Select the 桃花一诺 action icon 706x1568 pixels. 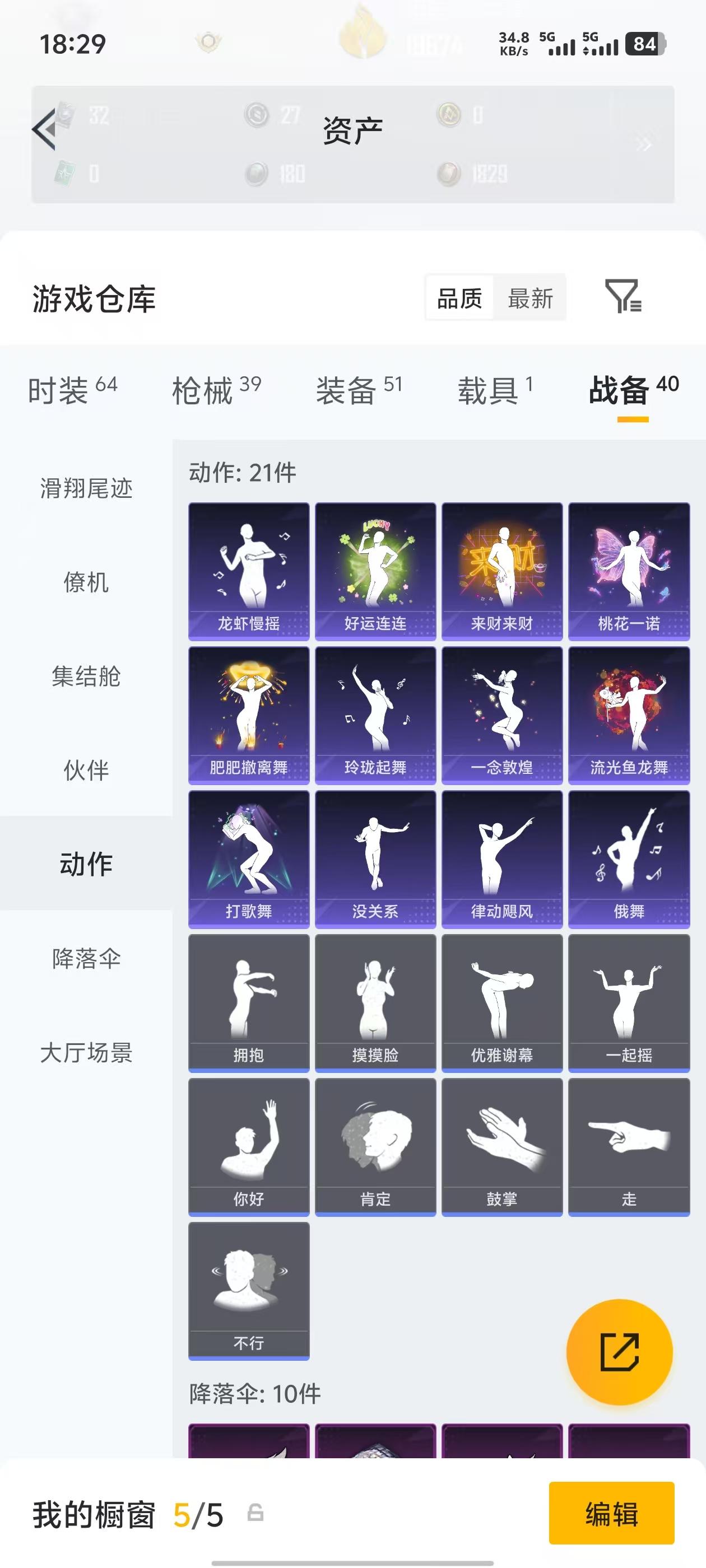click(x=630, y=569)
